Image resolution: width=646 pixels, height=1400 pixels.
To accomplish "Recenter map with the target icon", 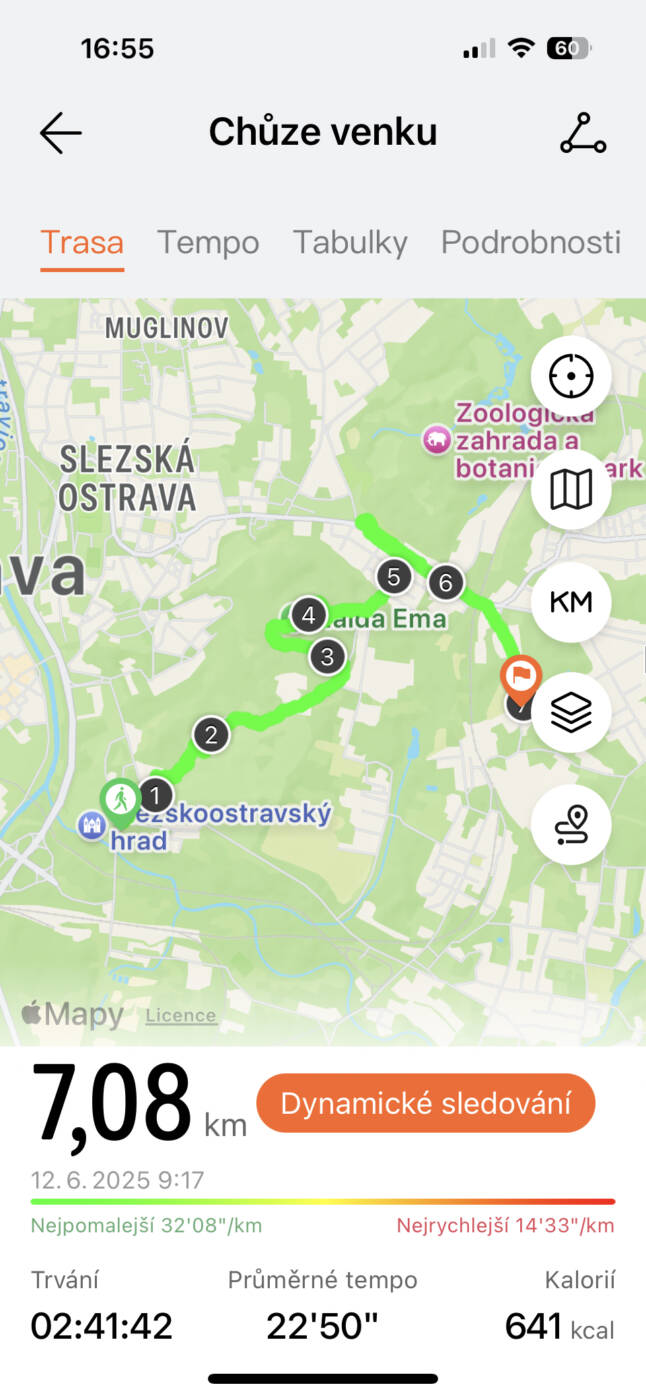I will (x=571, y=377).
